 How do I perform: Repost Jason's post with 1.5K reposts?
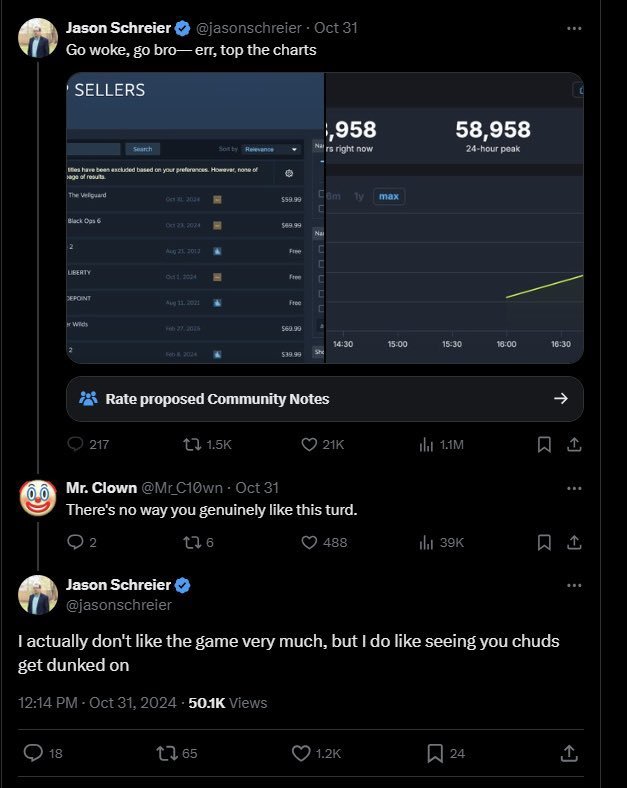click(189, 445)
